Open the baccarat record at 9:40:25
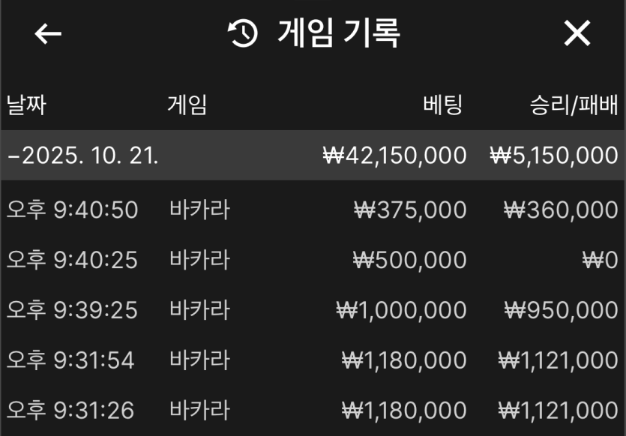 click(x=312, y=260)
